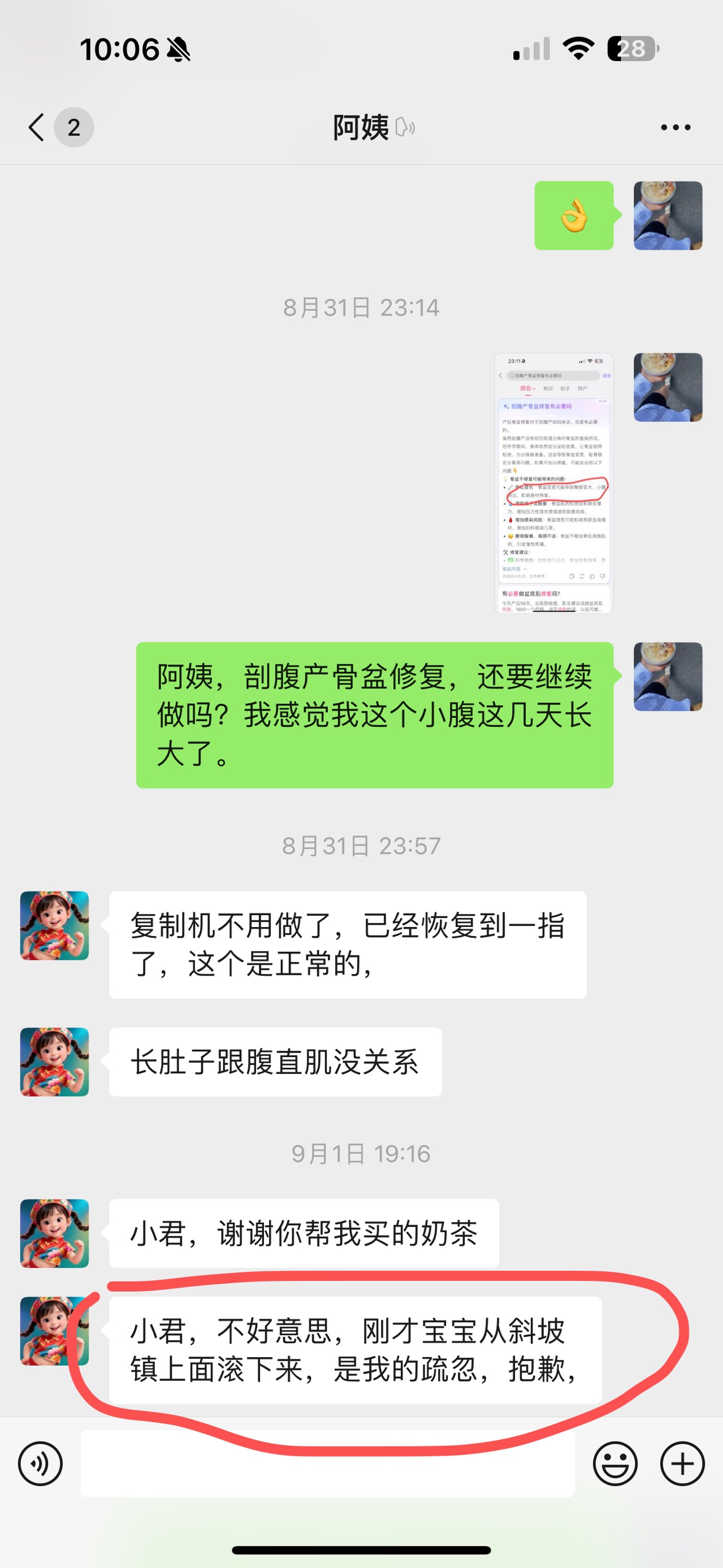Go back to the chat list
This screenshot has height=1568, width=723.
(37, 127)
